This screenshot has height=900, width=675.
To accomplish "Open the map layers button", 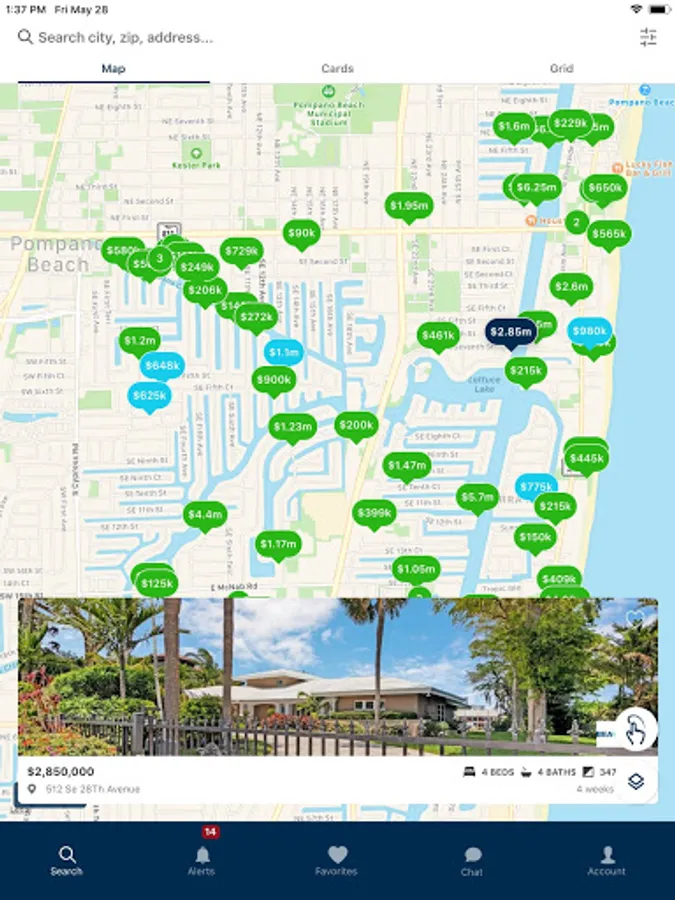I will click(x=636, y=781).
